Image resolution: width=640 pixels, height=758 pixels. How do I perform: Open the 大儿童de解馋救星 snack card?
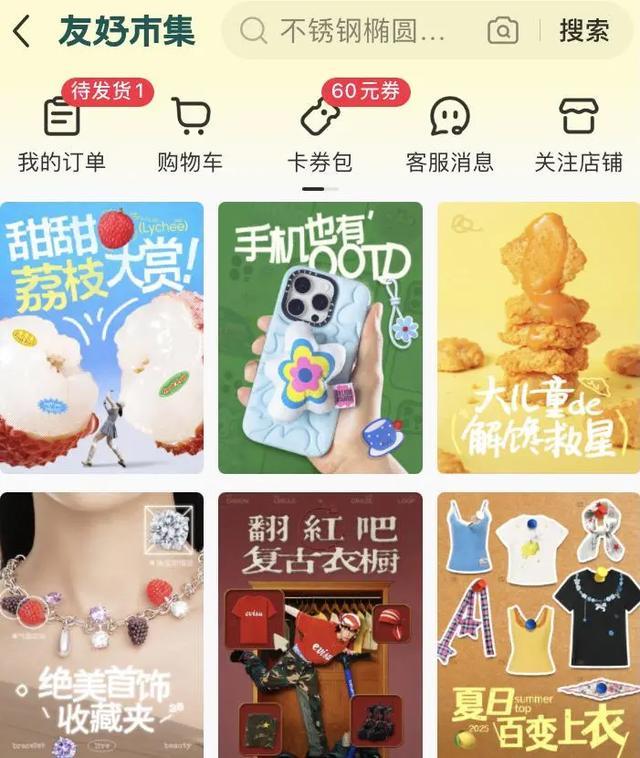(x=538, y=337)
